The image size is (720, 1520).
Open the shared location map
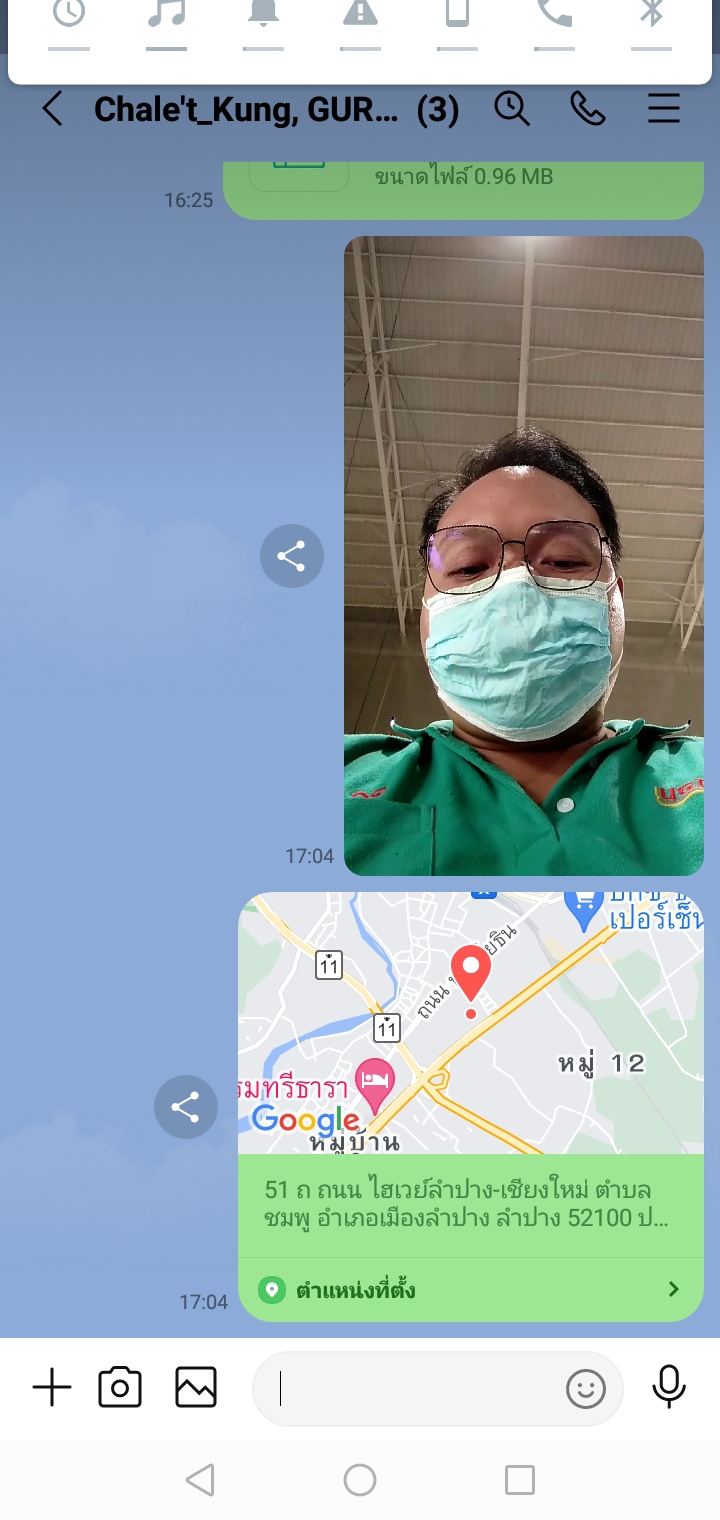click(x=470, y=1022)
